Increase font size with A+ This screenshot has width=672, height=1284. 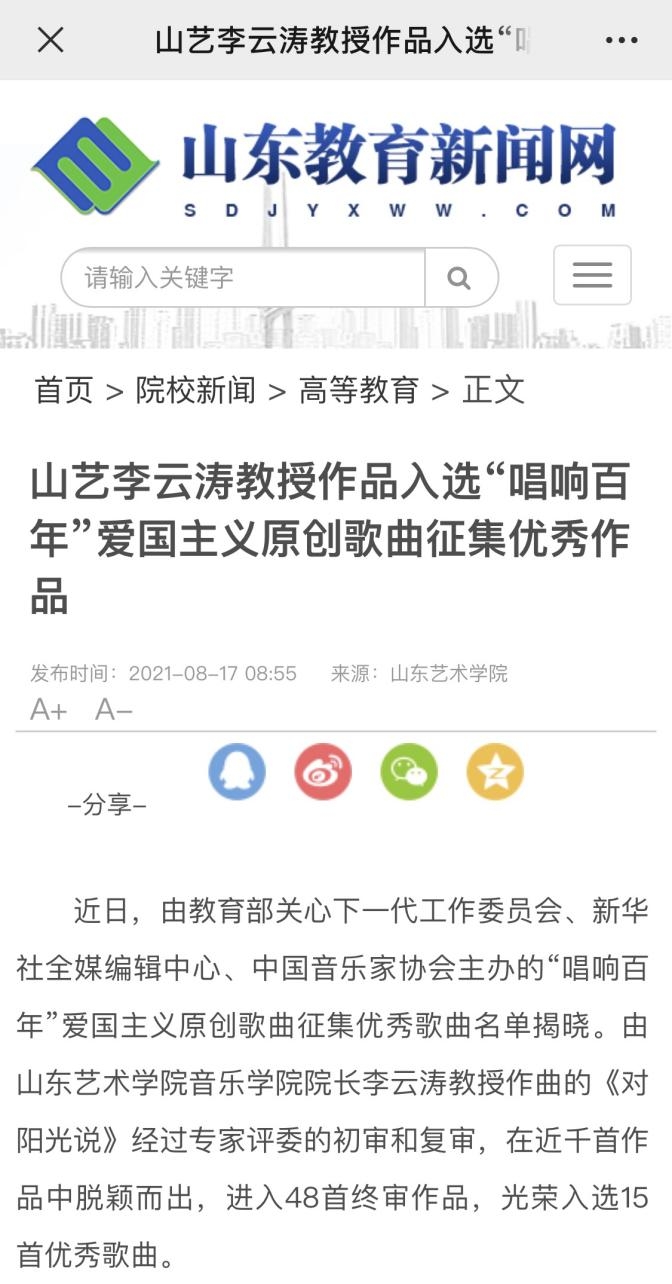tap(48, 709)
